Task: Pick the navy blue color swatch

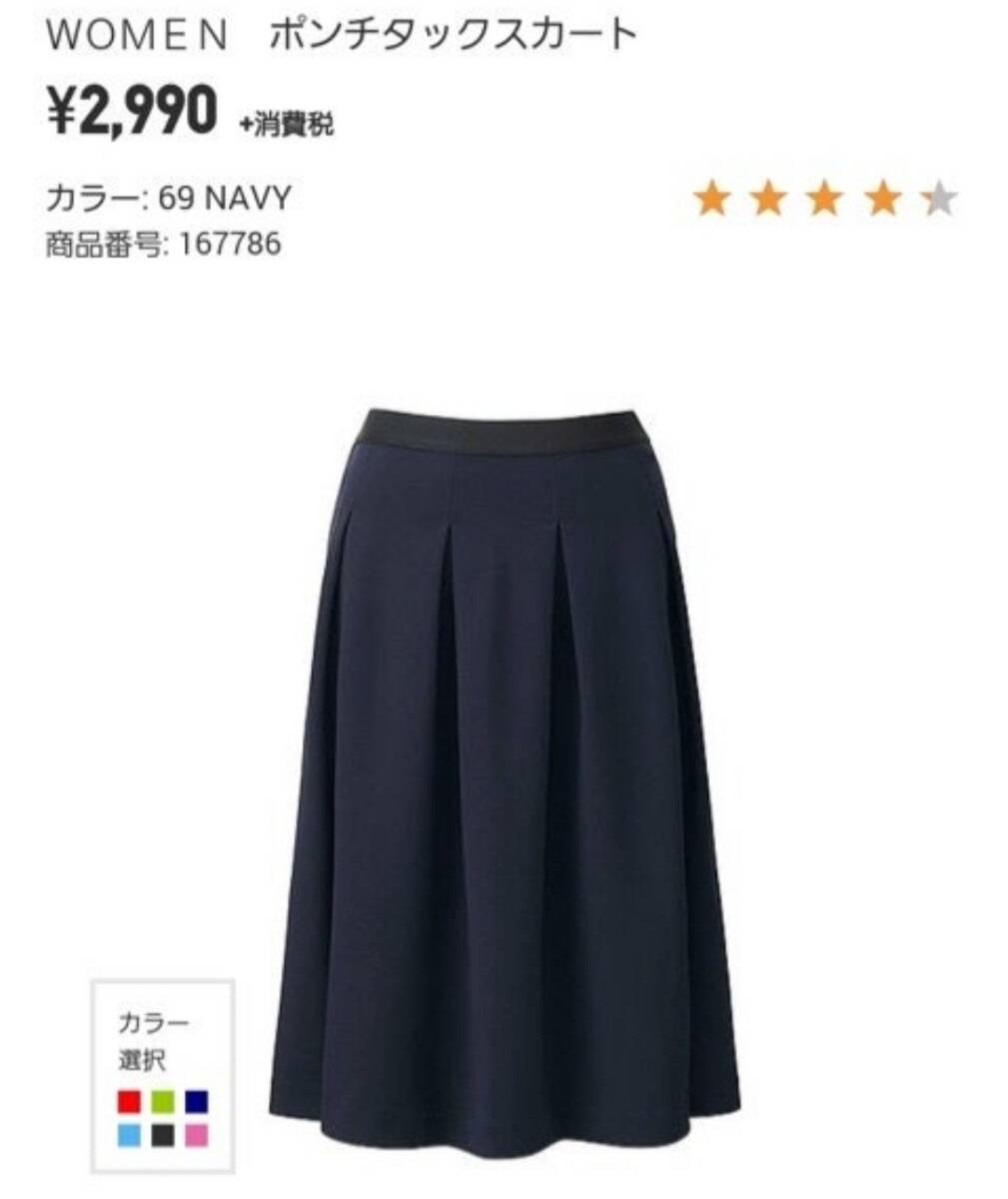Action: [197, 1102]
